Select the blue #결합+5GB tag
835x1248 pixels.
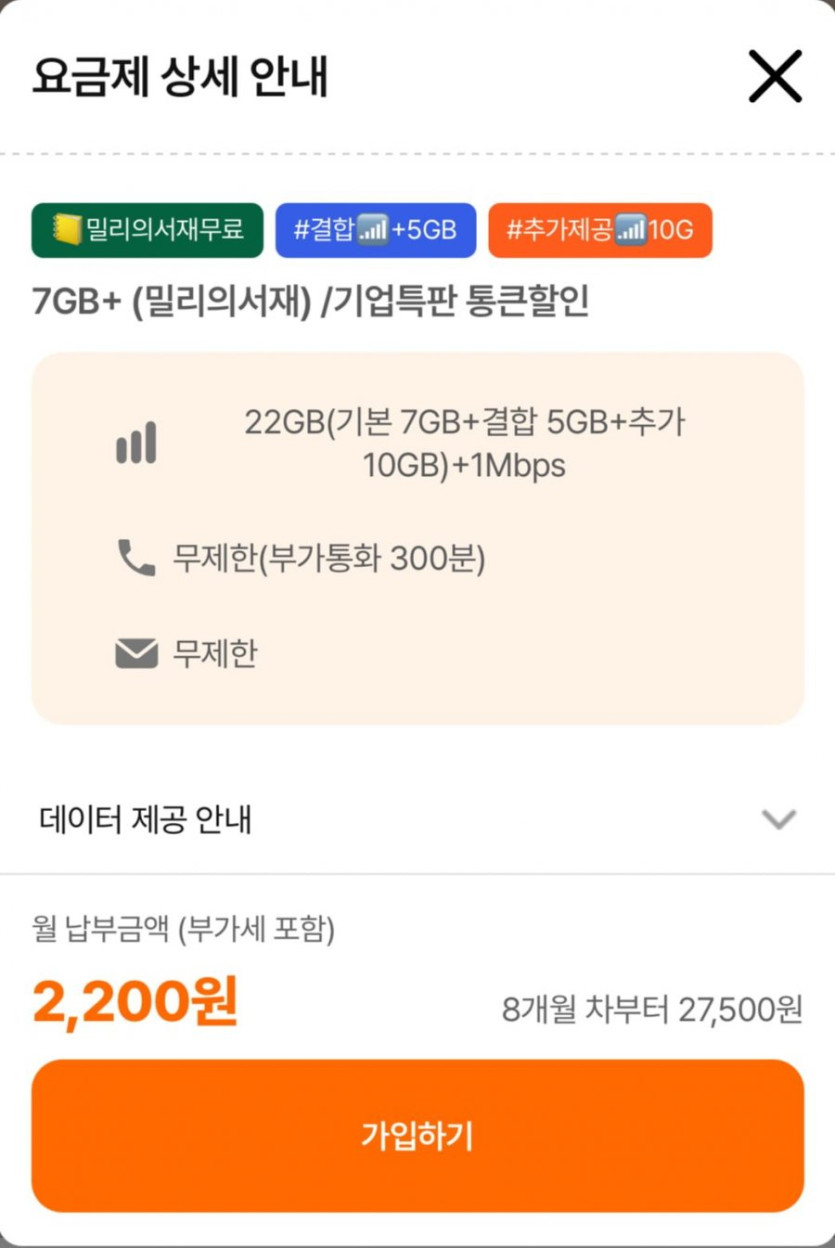(x=376, y=231)
